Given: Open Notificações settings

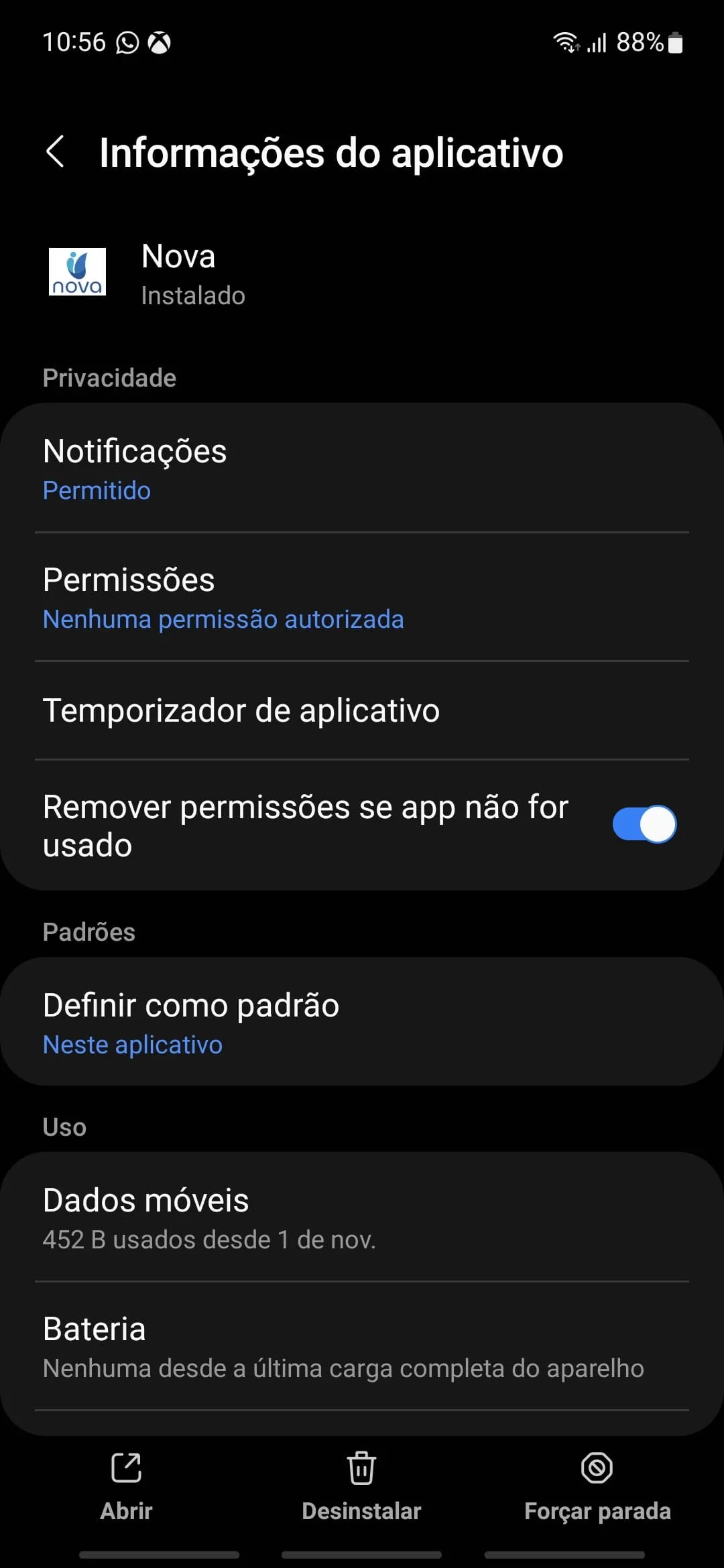Looking at the screenshot, I should pos(362,469).
